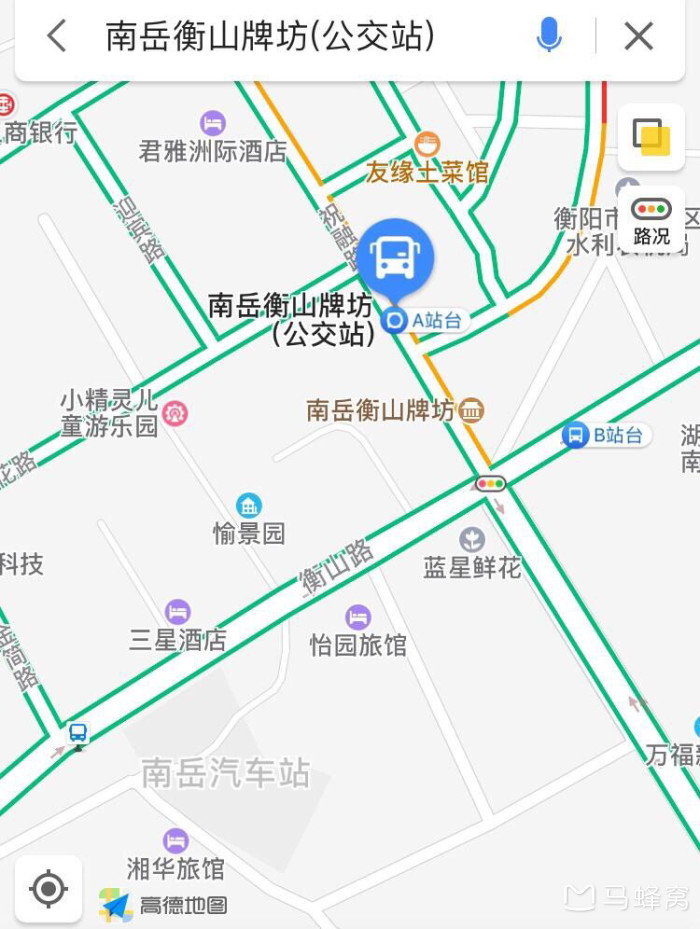Select the 愉景园 residence marker
This screenshot has width=700, height=929.
249,506
